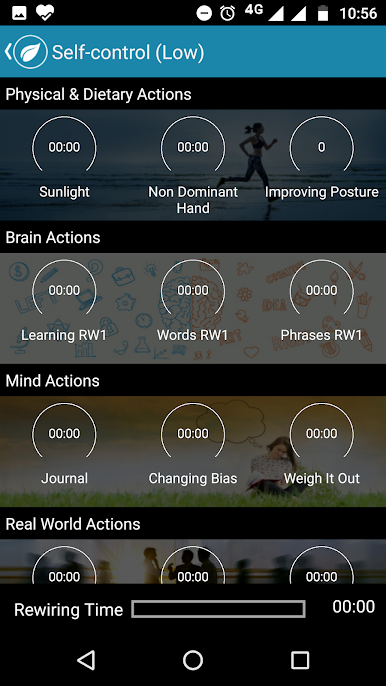Viewport: 386px width, 686px height.
Task: Select the Changing Bias action
Action: pyautogui.click(x=193, y=444)
